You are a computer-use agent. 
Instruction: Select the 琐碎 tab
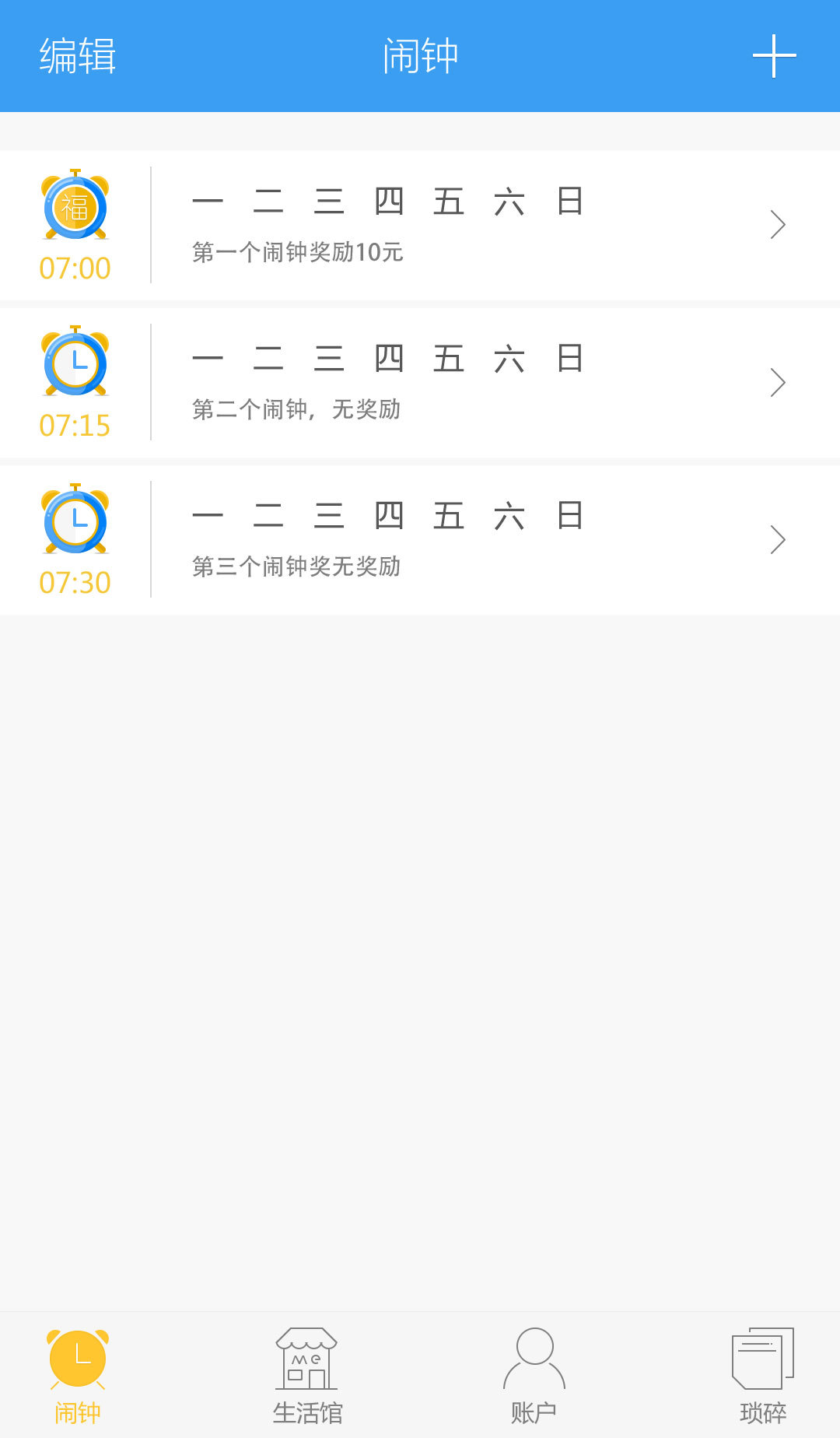point(763,1376)
